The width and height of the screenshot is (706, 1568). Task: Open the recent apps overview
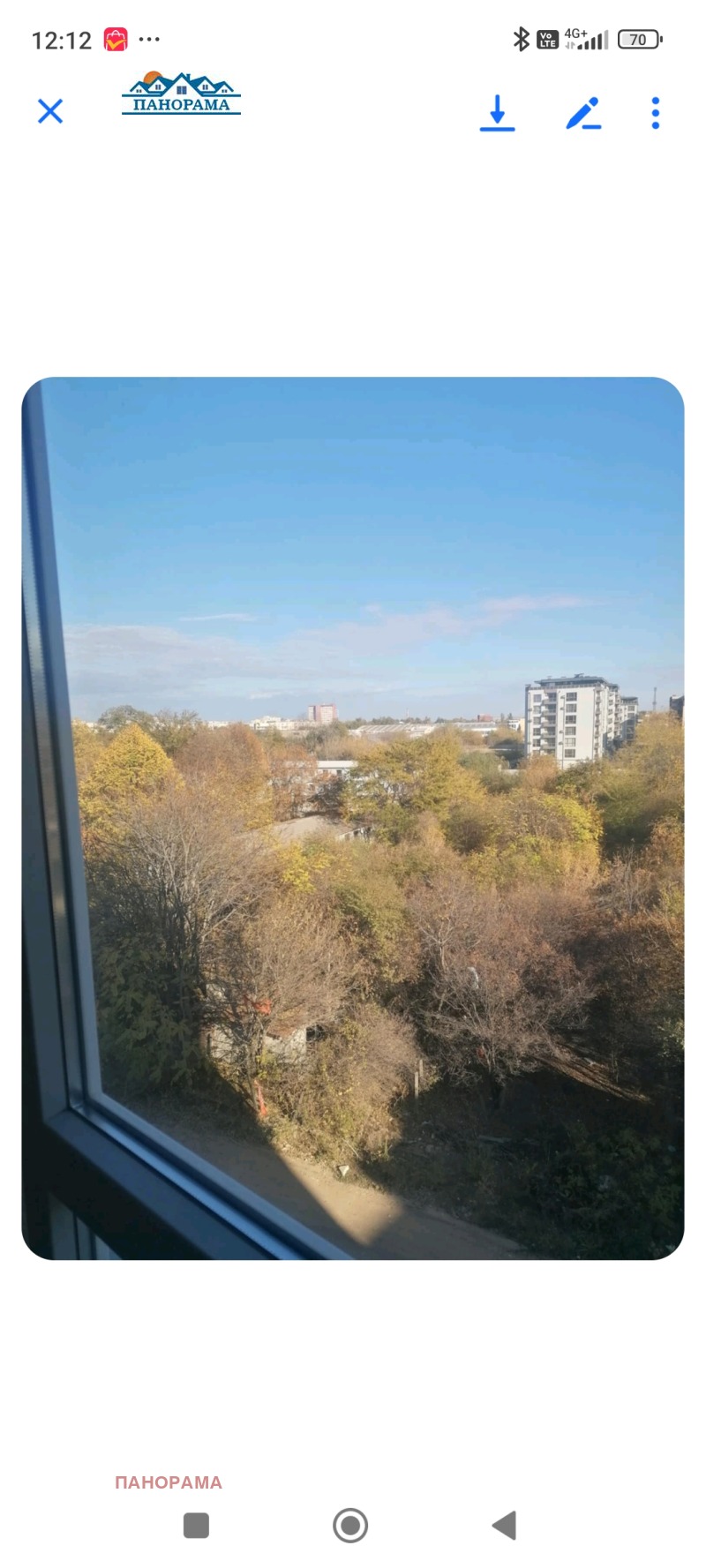[x=196, y=1525]
